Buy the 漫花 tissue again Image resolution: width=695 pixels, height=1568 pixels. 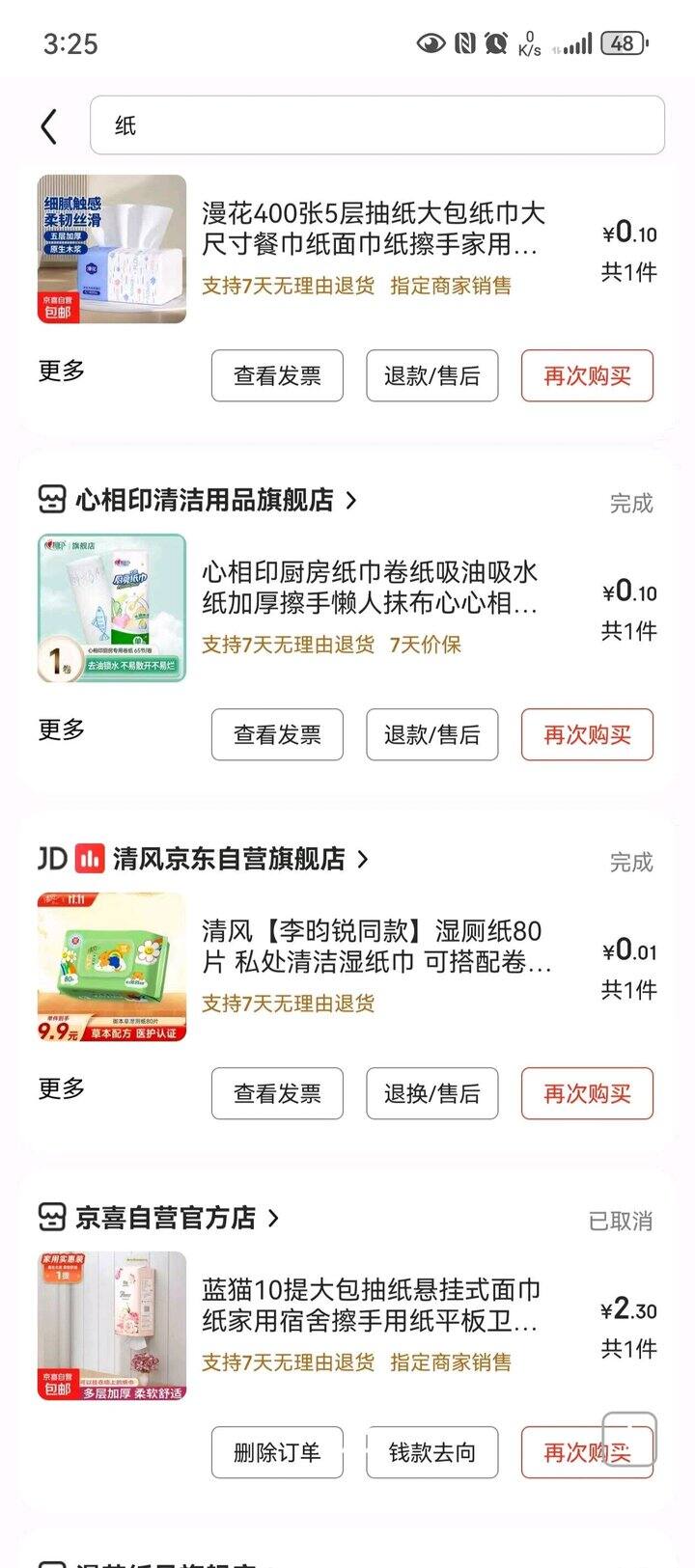tap(587, 376)
